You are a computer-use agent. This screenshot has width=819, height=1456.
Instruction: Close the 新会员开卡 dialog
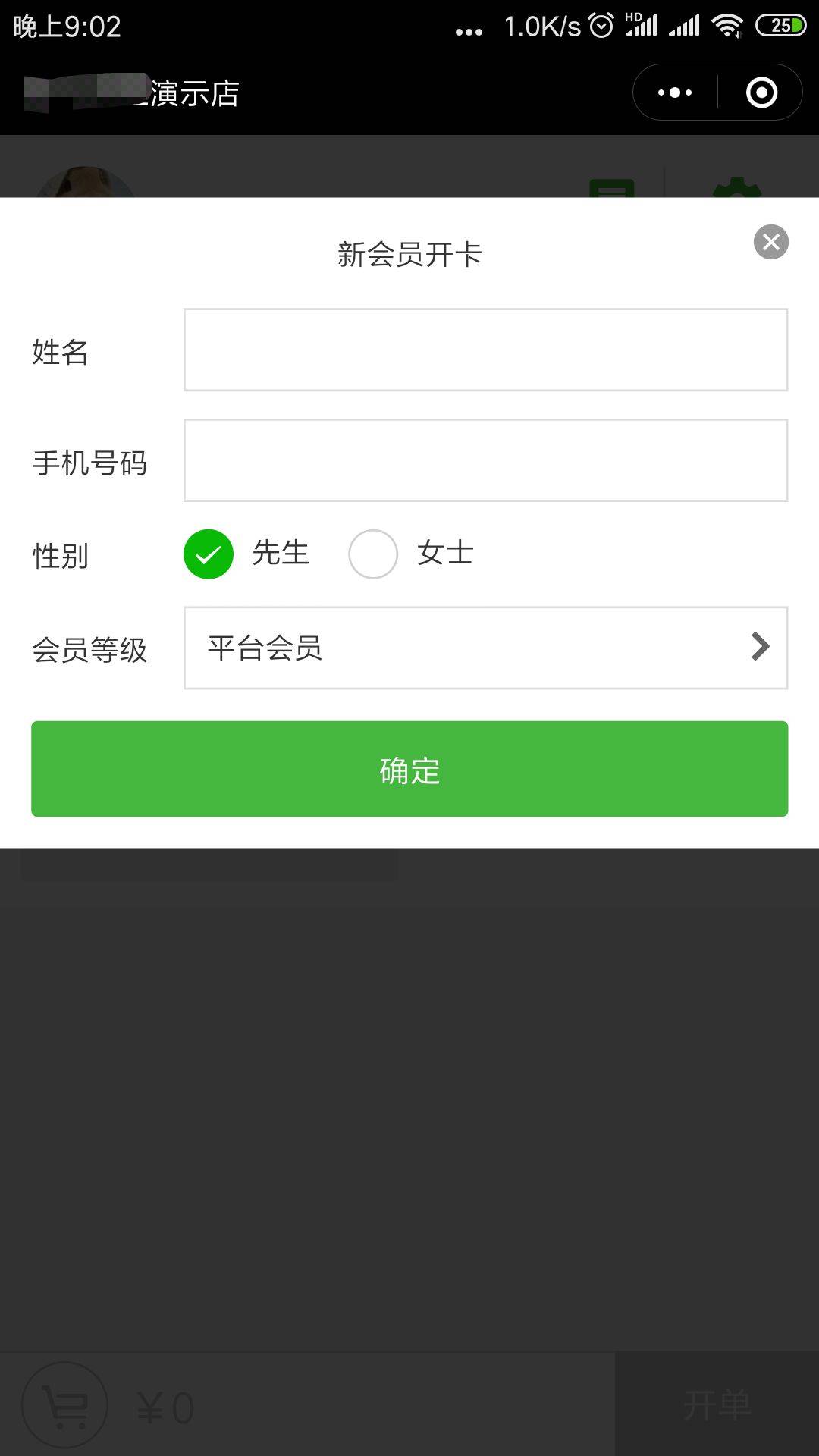pyautogui.click(x=771, y=243)
